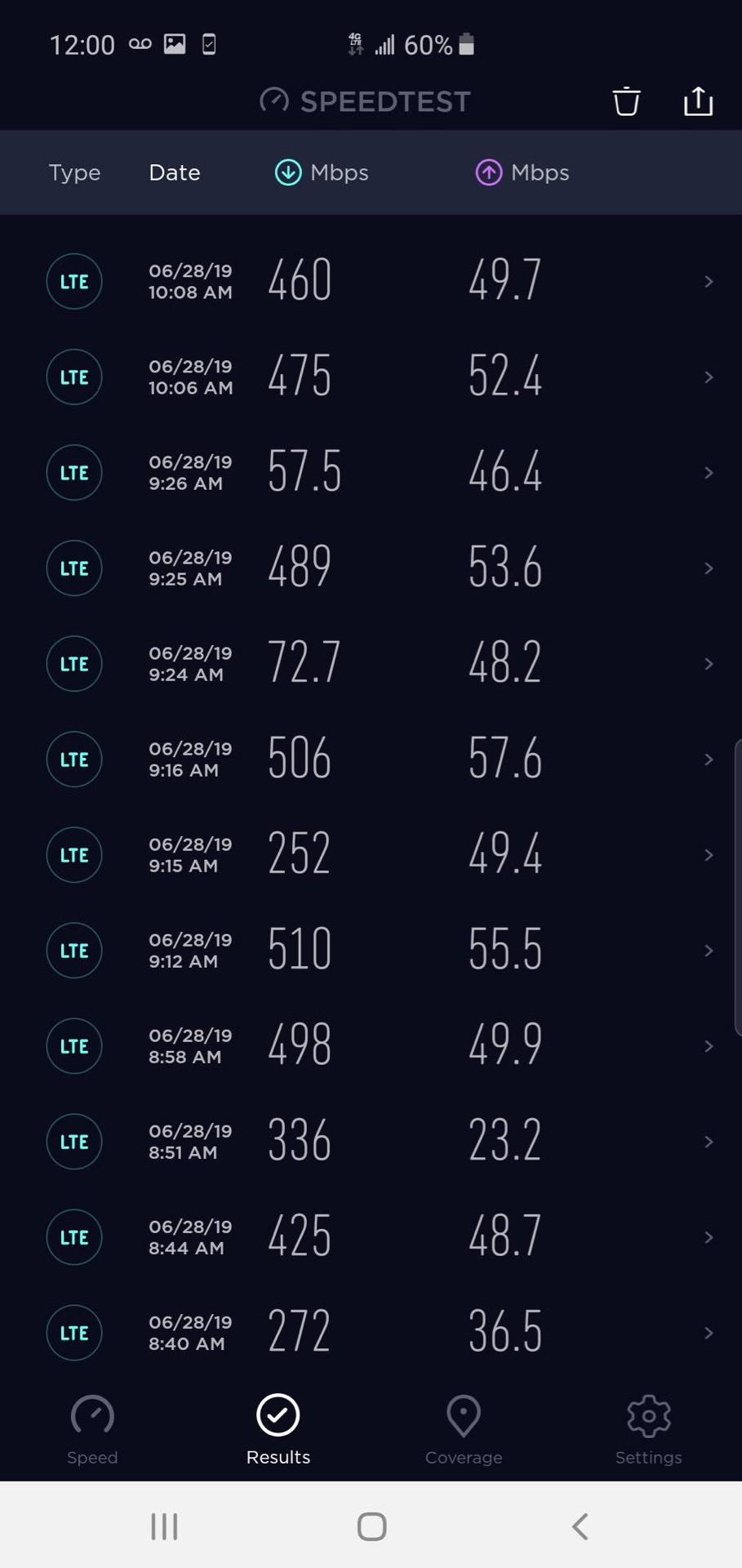Image resolution: width=742 pixels, height=1568 pixels.
Task: Sort results by Date column
Action: coord(175,172)
